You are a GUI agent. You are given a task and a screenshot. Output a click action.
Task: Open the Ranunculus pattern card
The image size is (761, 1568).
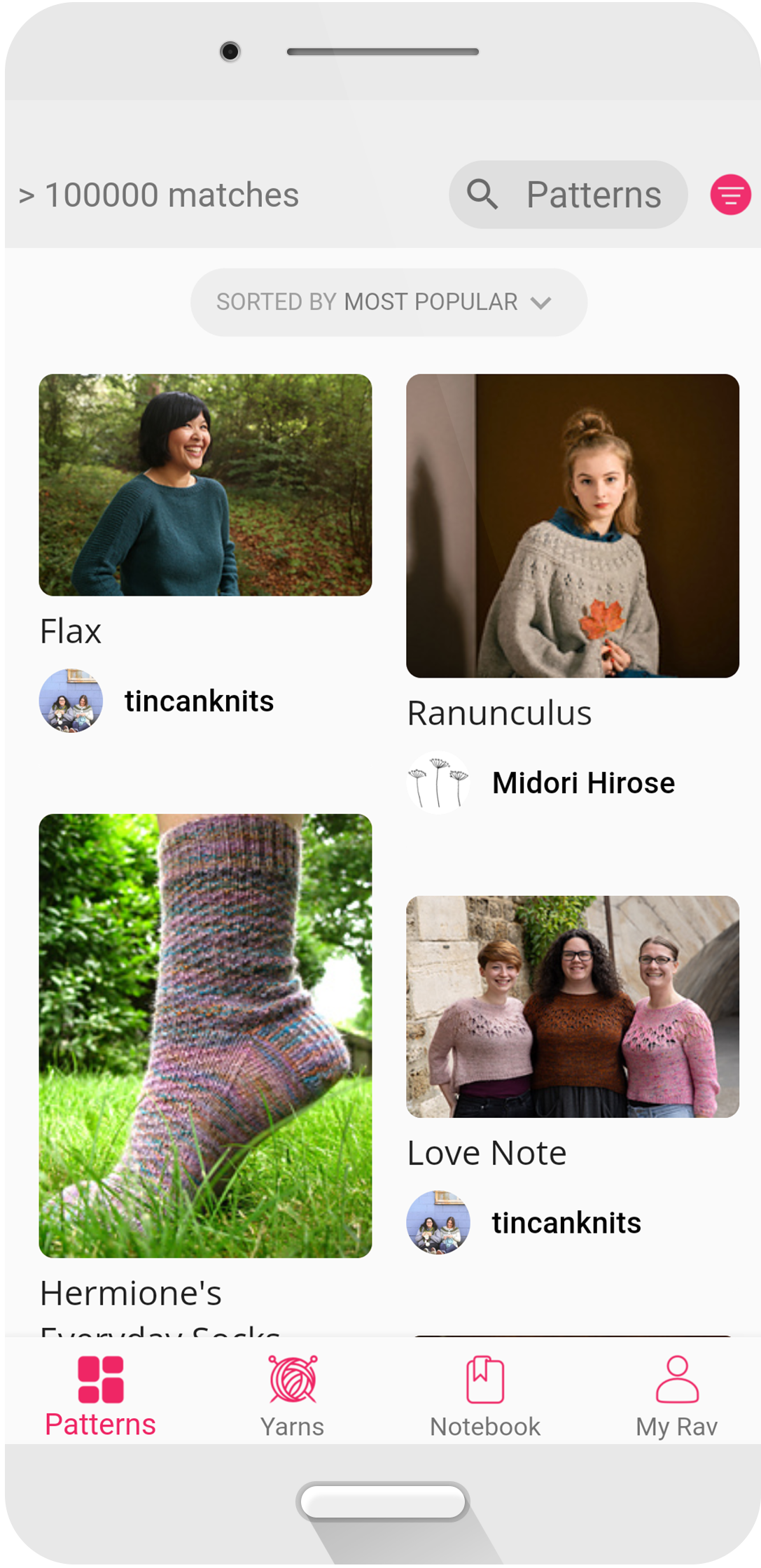tap(572, 526)
